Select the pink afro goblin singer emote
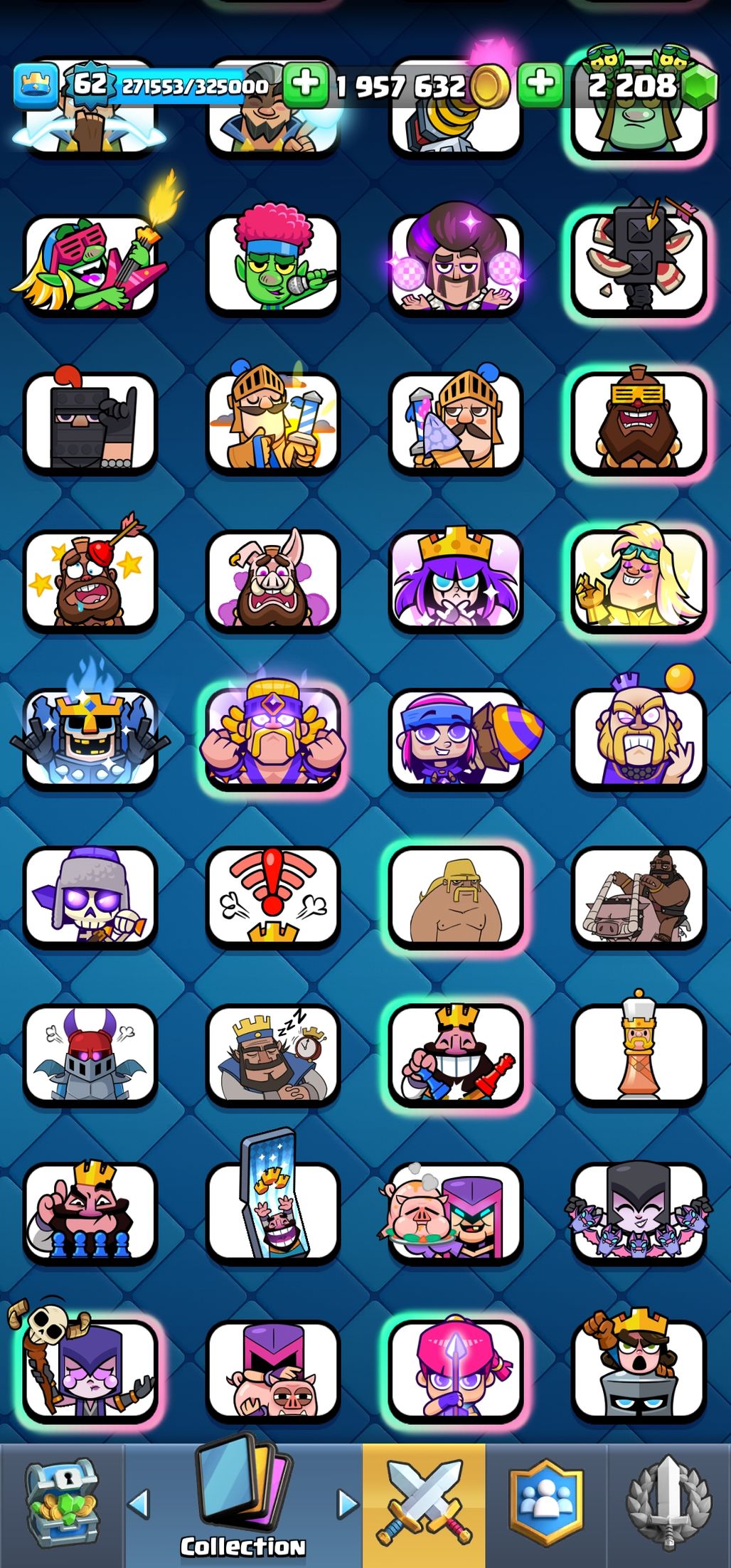This screenshot has width=731, height=1568. coord(273,265)
